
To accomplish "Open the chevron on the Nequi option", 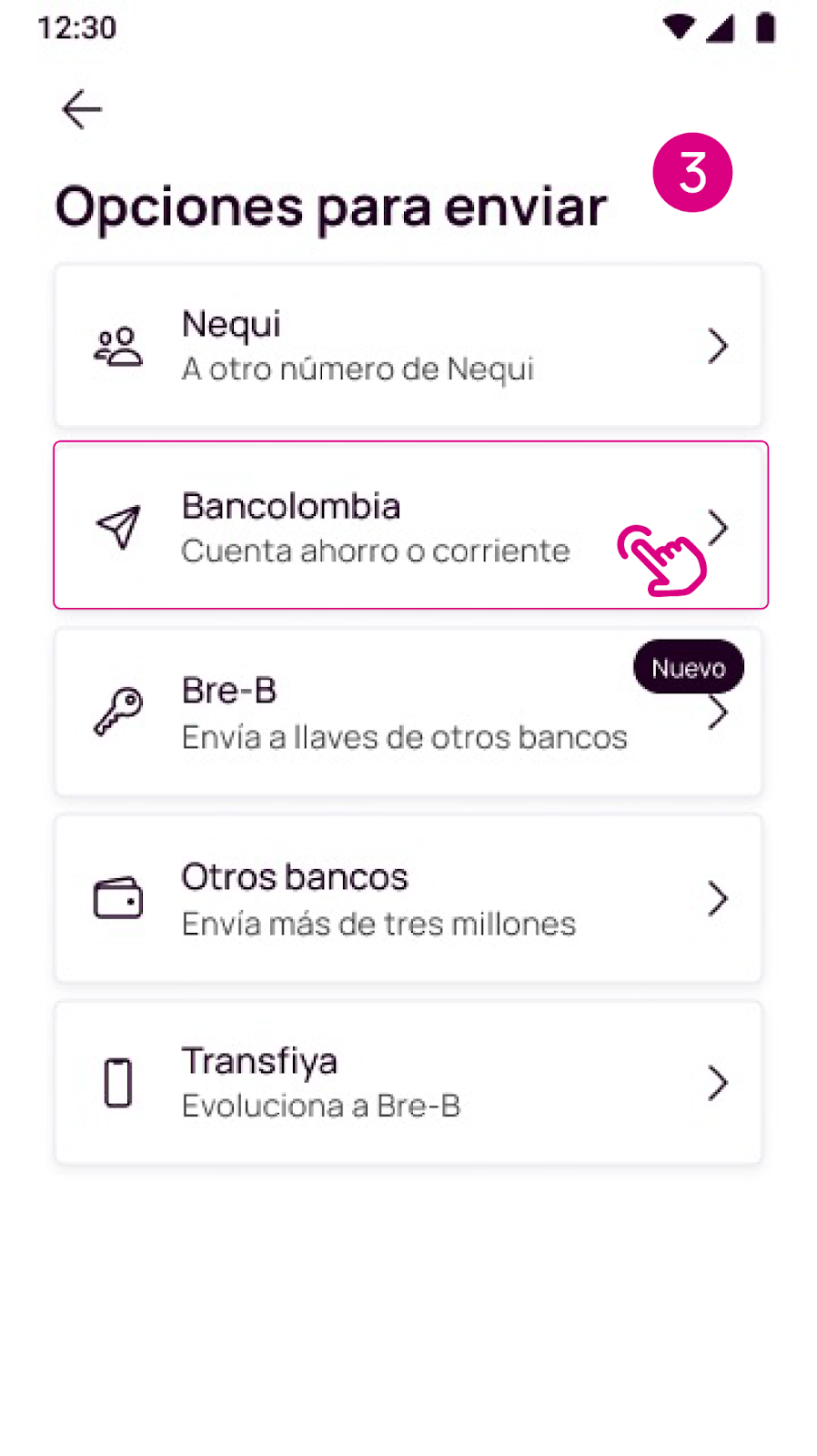I will [x=718, y=346].
